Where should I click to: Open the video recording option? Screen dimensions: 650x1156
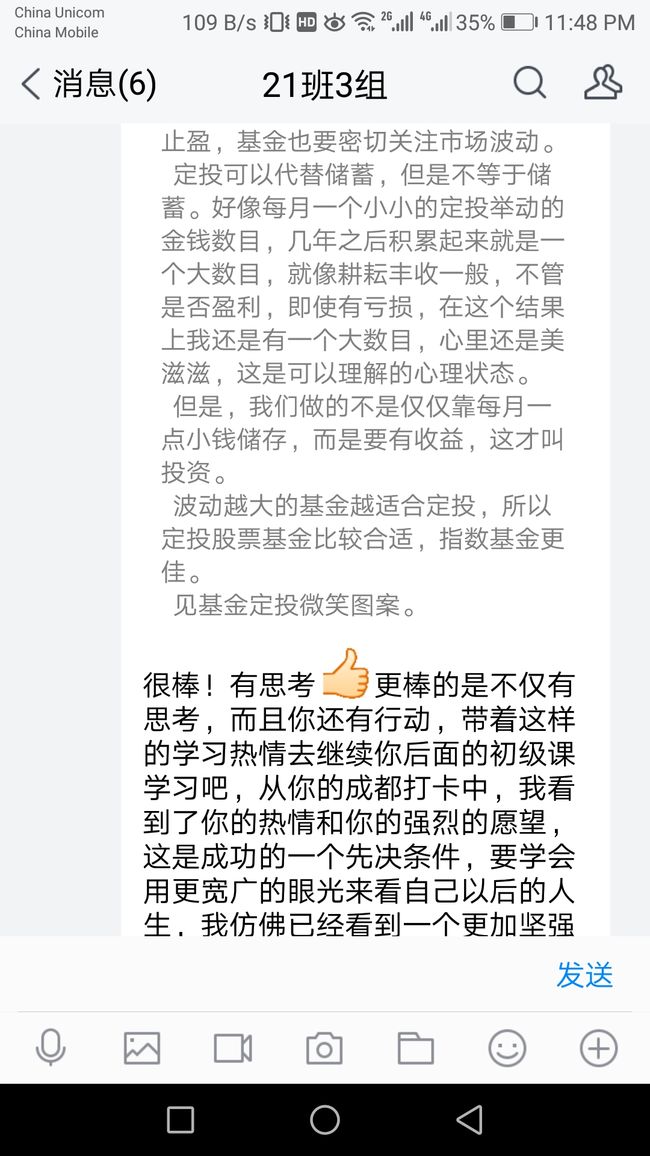pyautogui.click(x=233, y=1048)
